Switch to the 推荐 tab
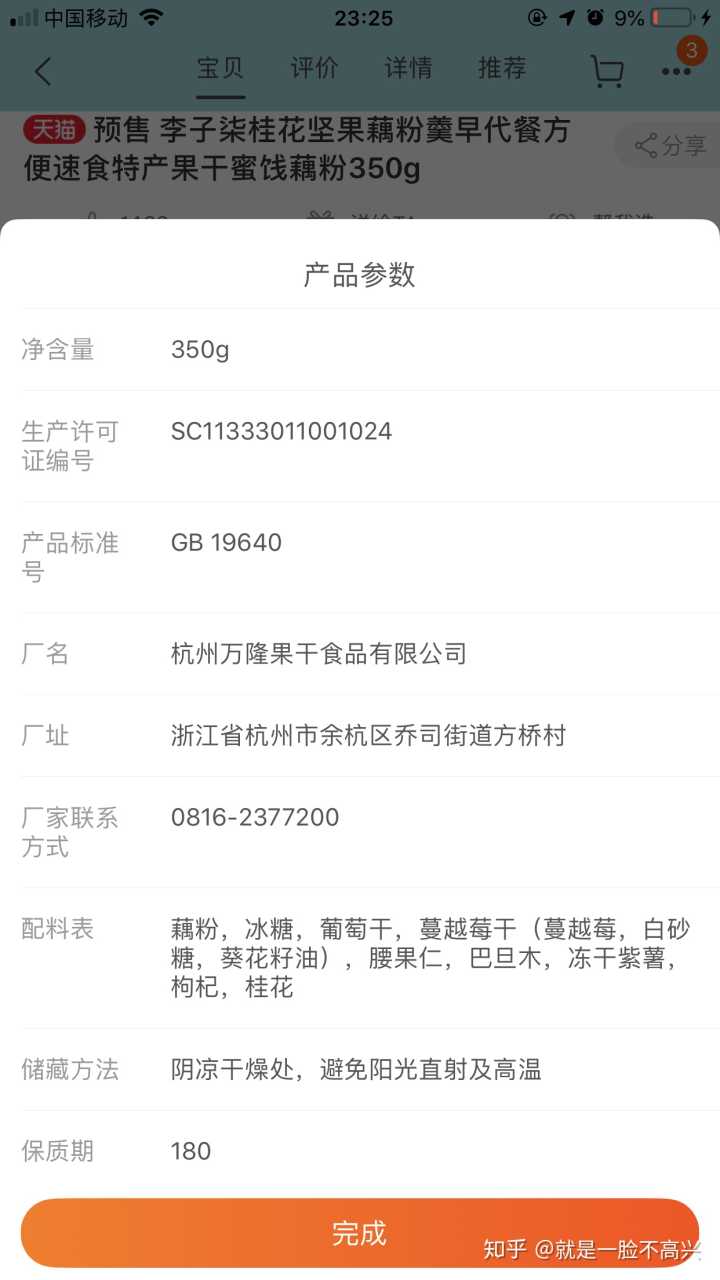The width and height of the screenshot is (720, 1280). [x=502, y=69]
